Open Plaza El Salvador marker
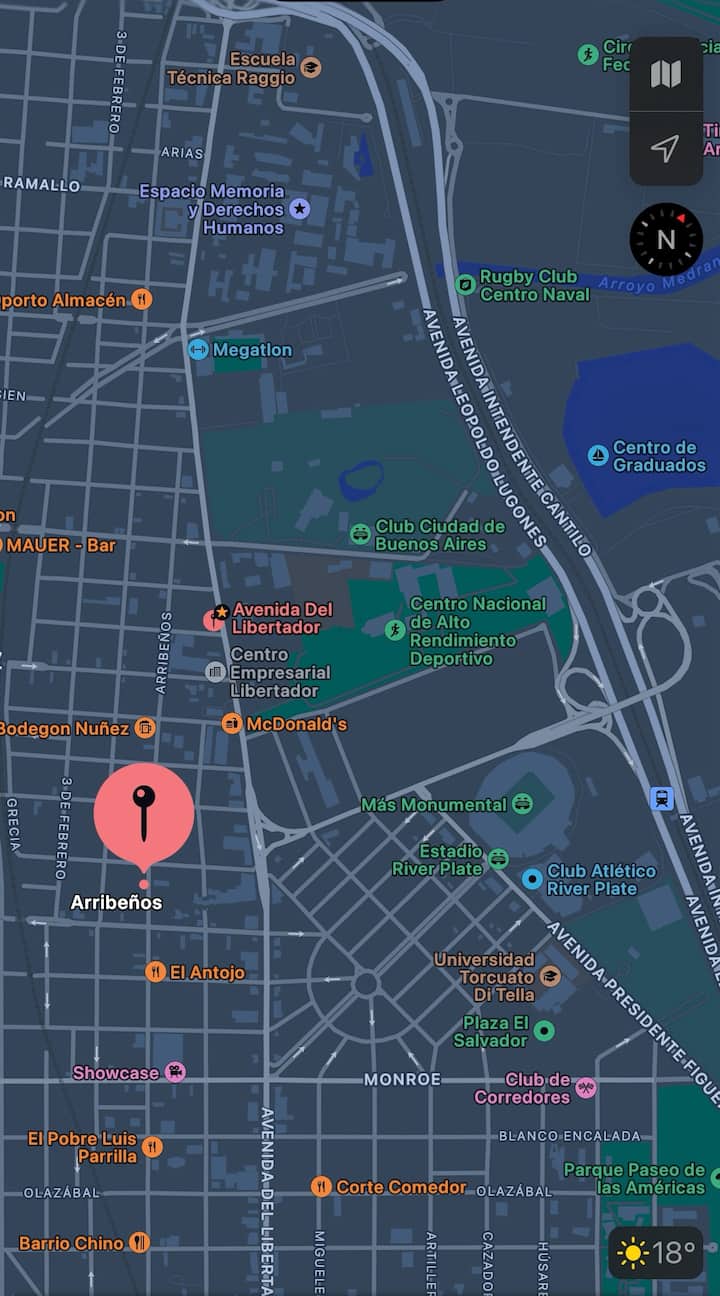The height and width of the screenshot is (1296, 720). click(x=544, y=1031)
